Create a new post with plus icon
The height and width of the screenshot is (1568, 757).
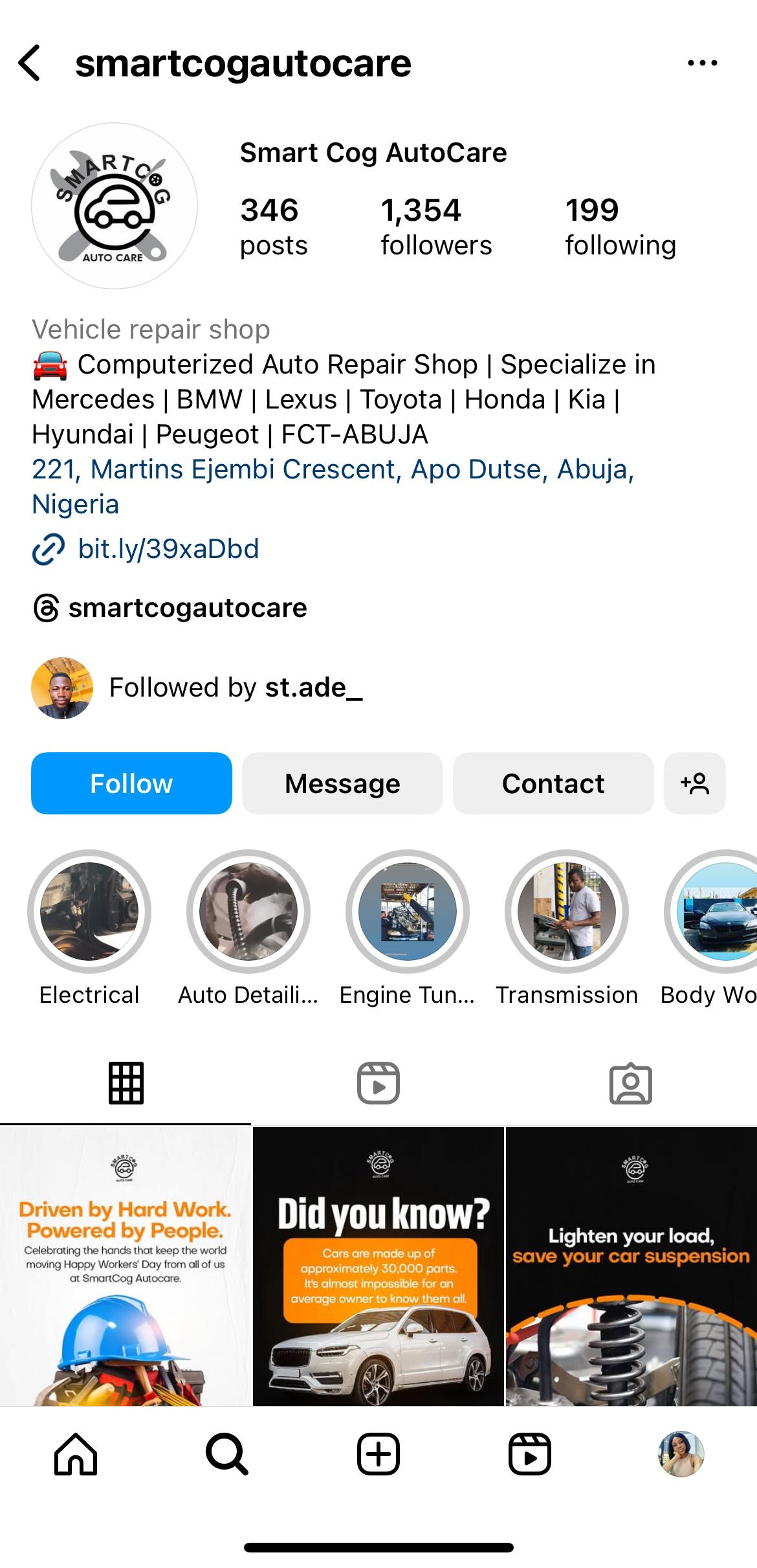378,1453
